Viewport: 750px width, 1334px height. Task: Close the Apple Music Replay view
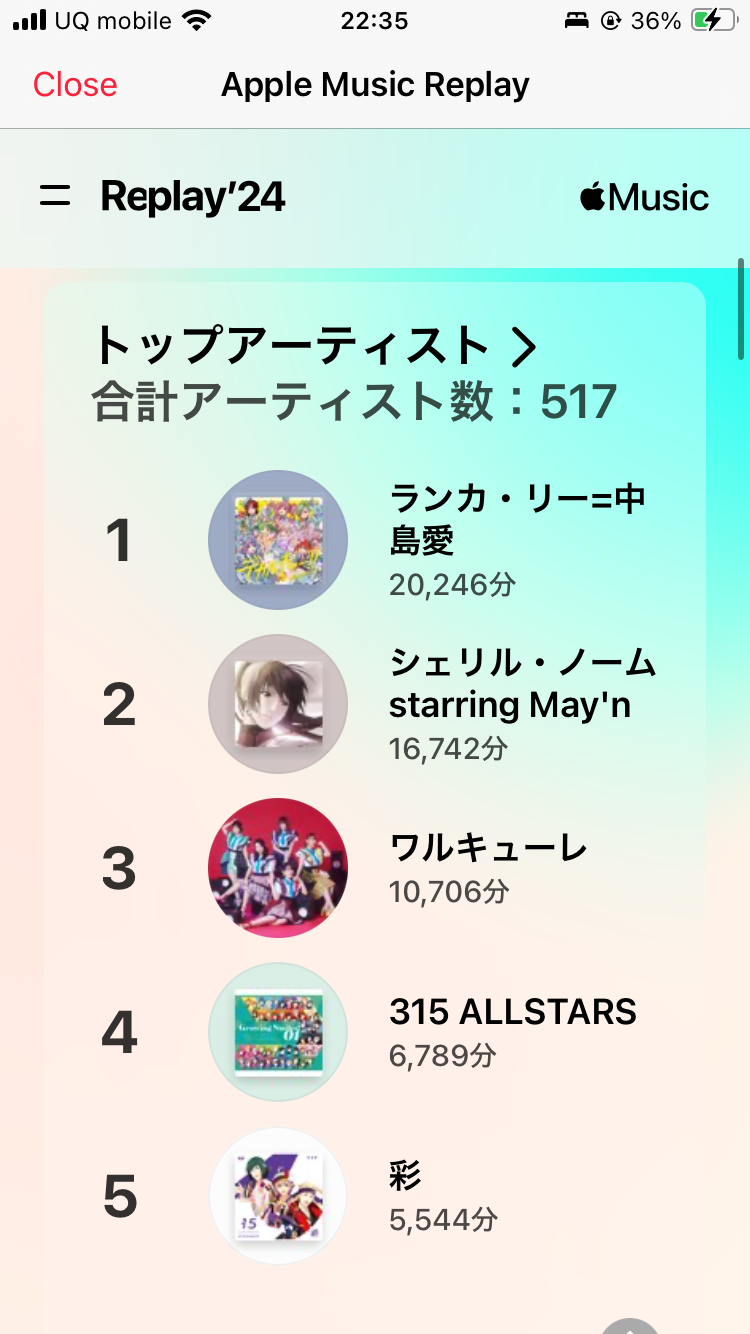click(75, 85)
